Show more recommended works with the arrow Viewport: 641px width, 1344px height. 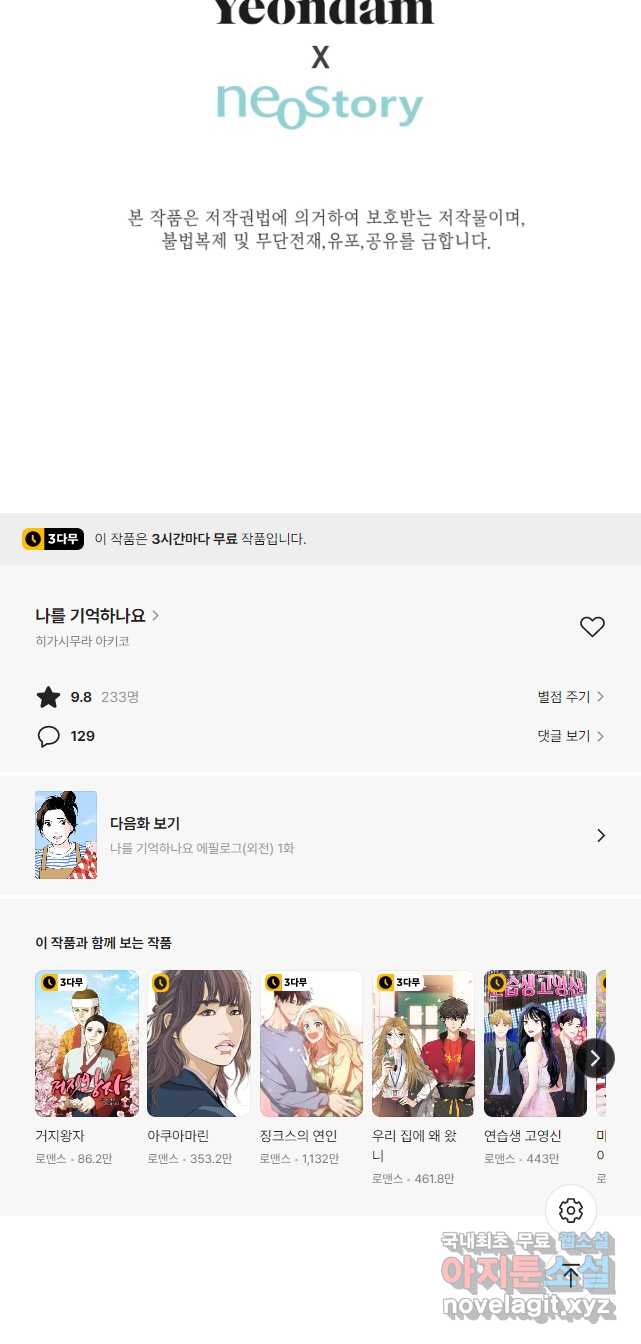tap(595, 1058)
